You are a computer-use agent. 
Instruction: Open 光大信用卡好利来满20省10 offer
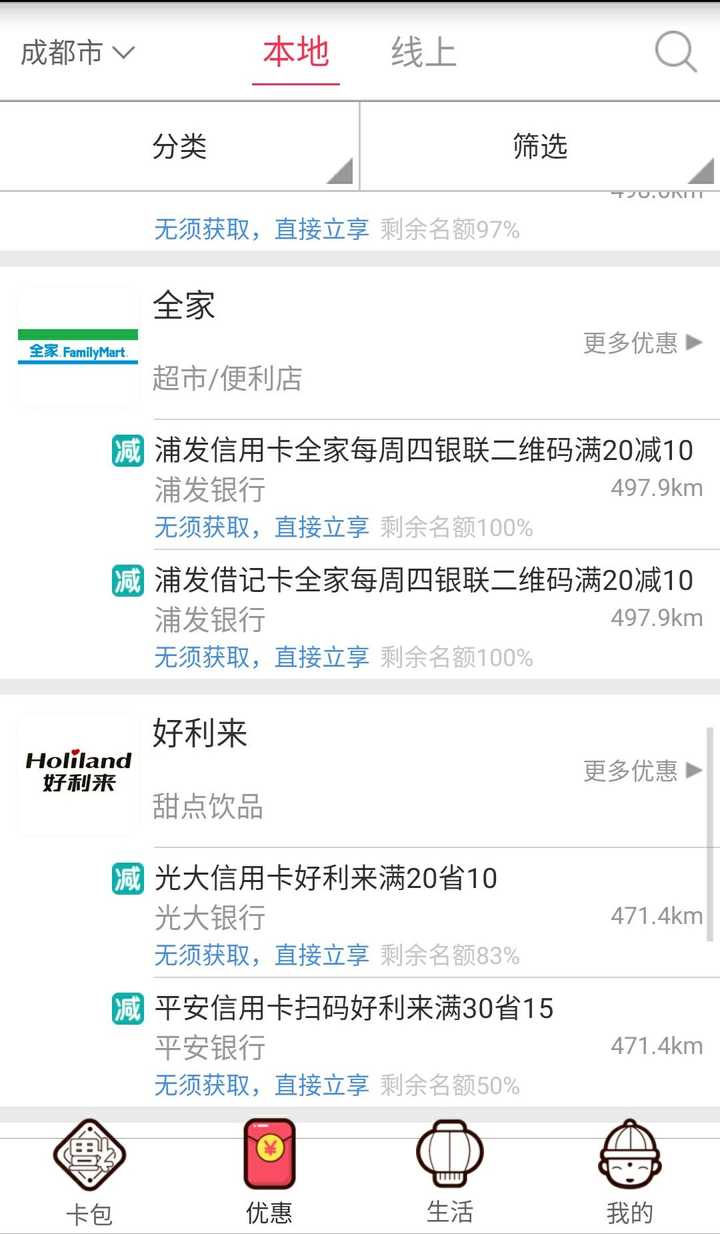408,913
